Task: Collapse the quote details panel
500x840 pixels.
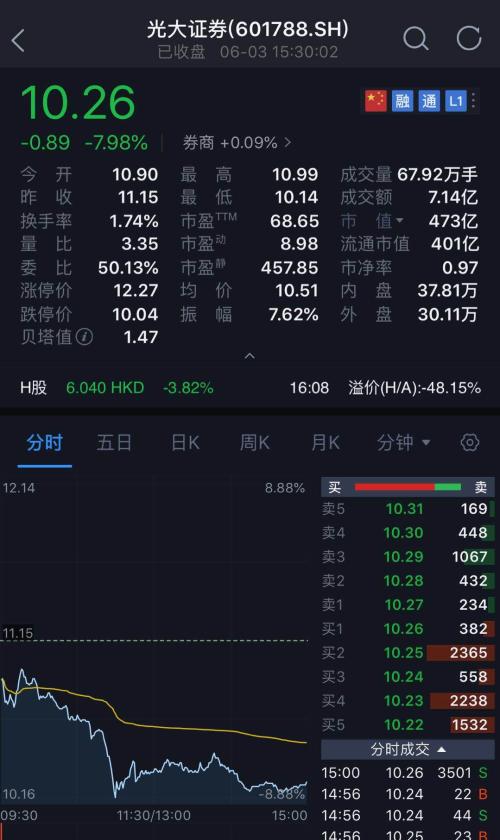Action: point(250,356)
